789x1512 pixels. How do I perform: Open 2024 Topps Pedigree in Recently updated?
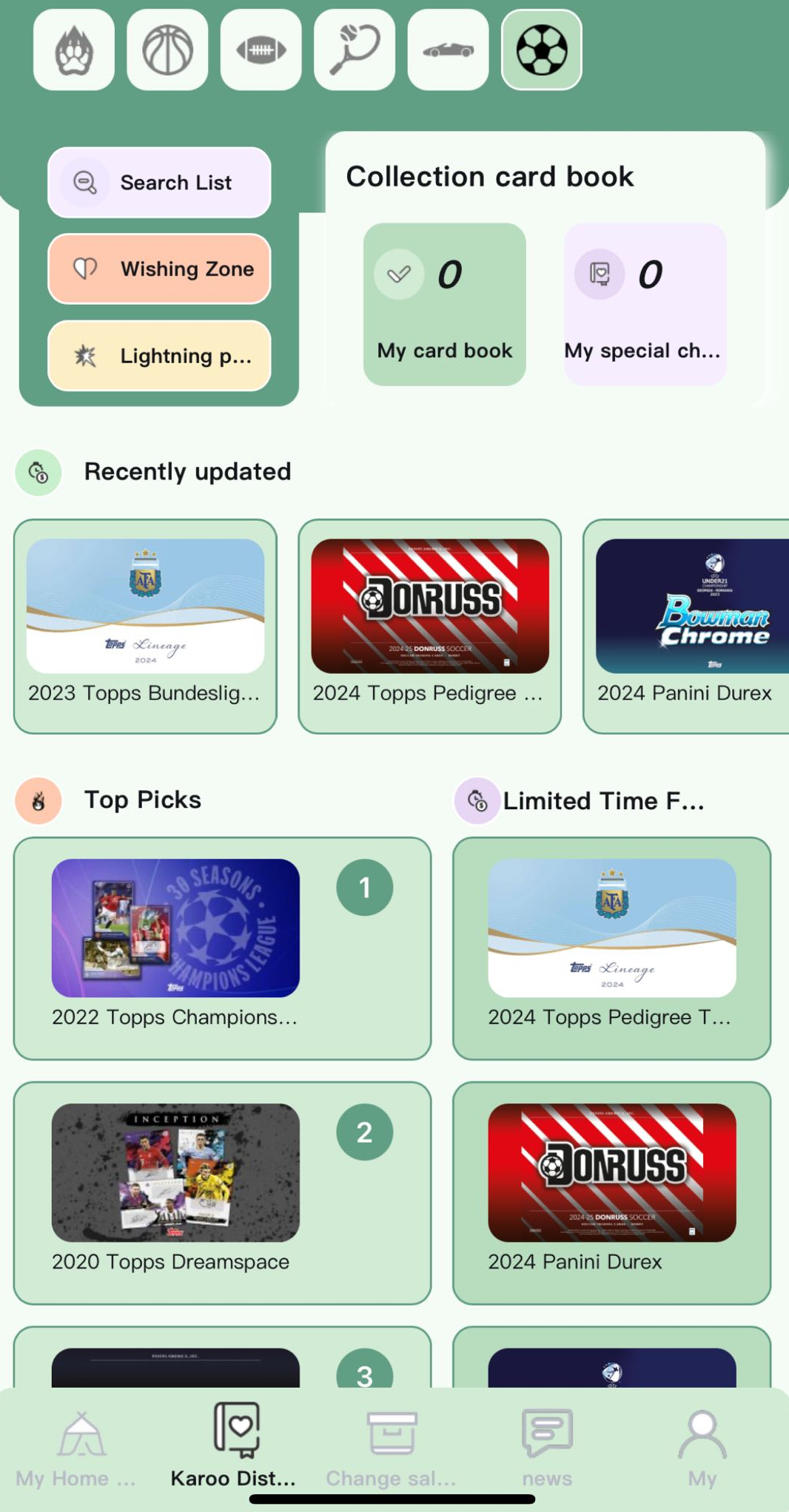[x=429, y=626]
